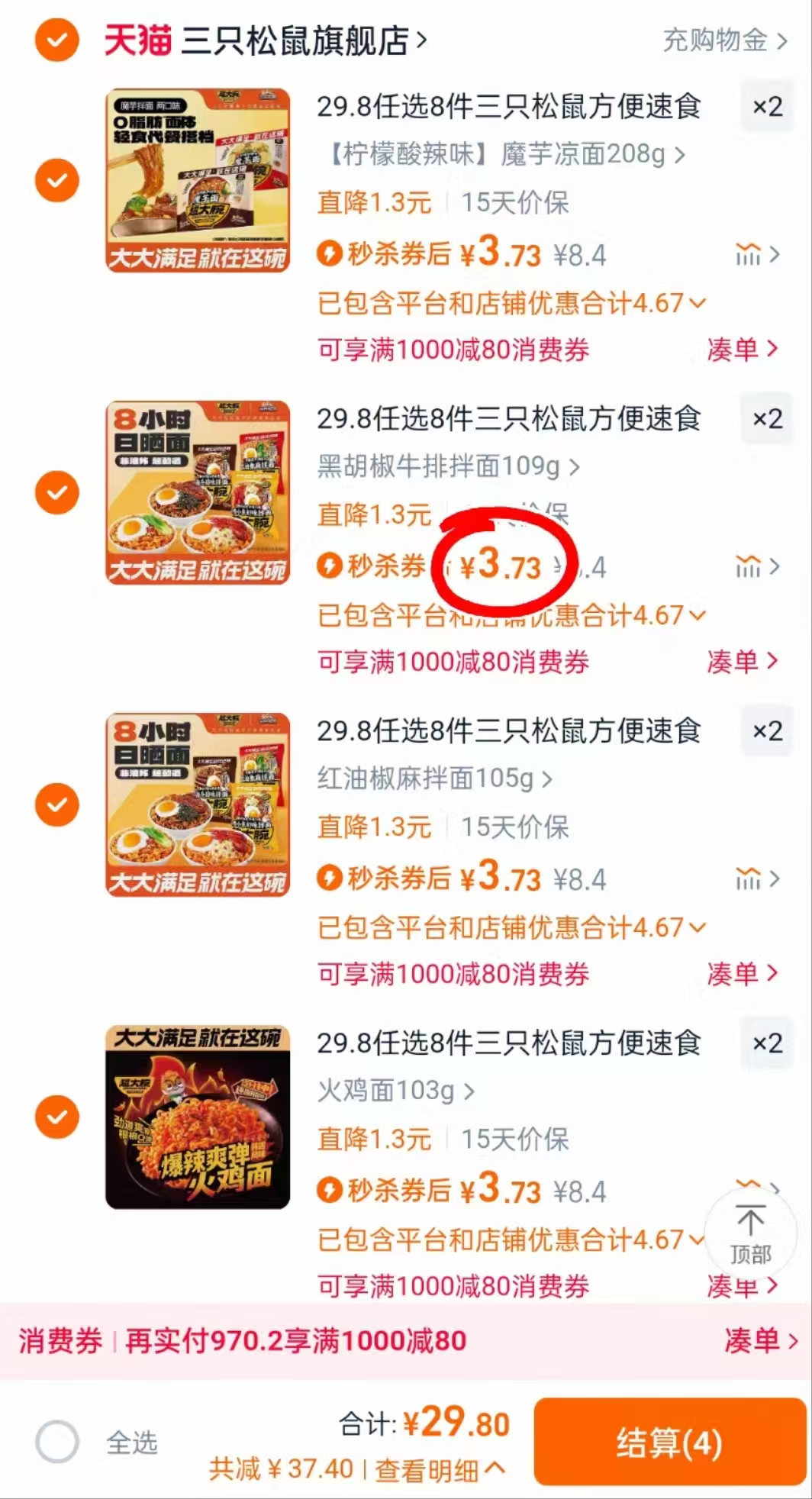Deselect the 火鸡面103g item checkbox
This screenshot has width=812, height=1499.
coord(56,1116)
